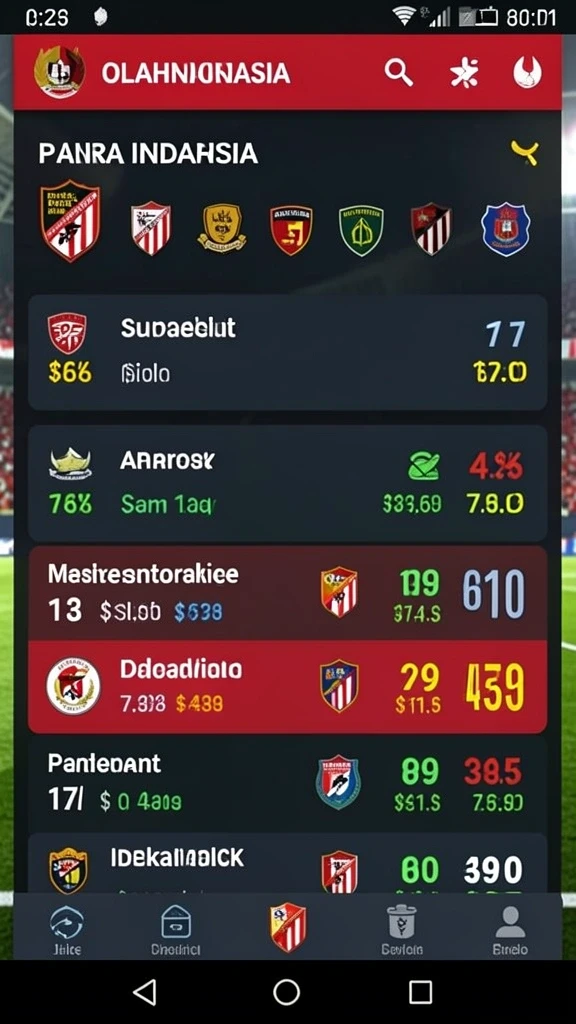Switch to the Jiice tab

[x=67, y=929]
